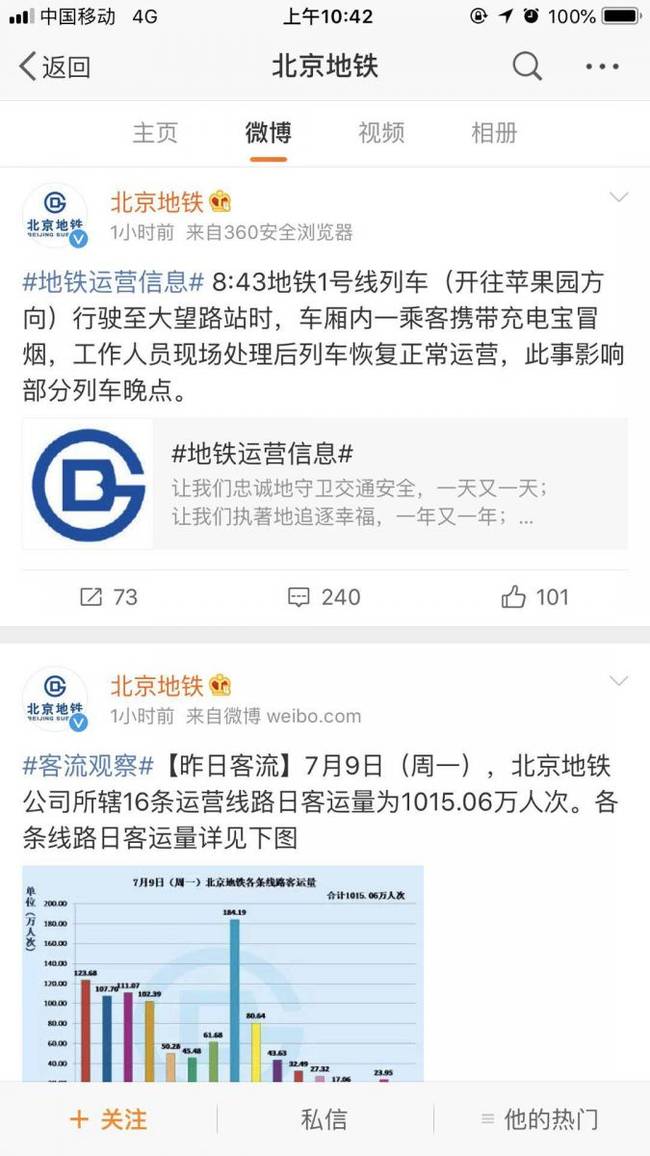Open comments showing 240
Viewport: 650px width, 1156px height.
324,597
